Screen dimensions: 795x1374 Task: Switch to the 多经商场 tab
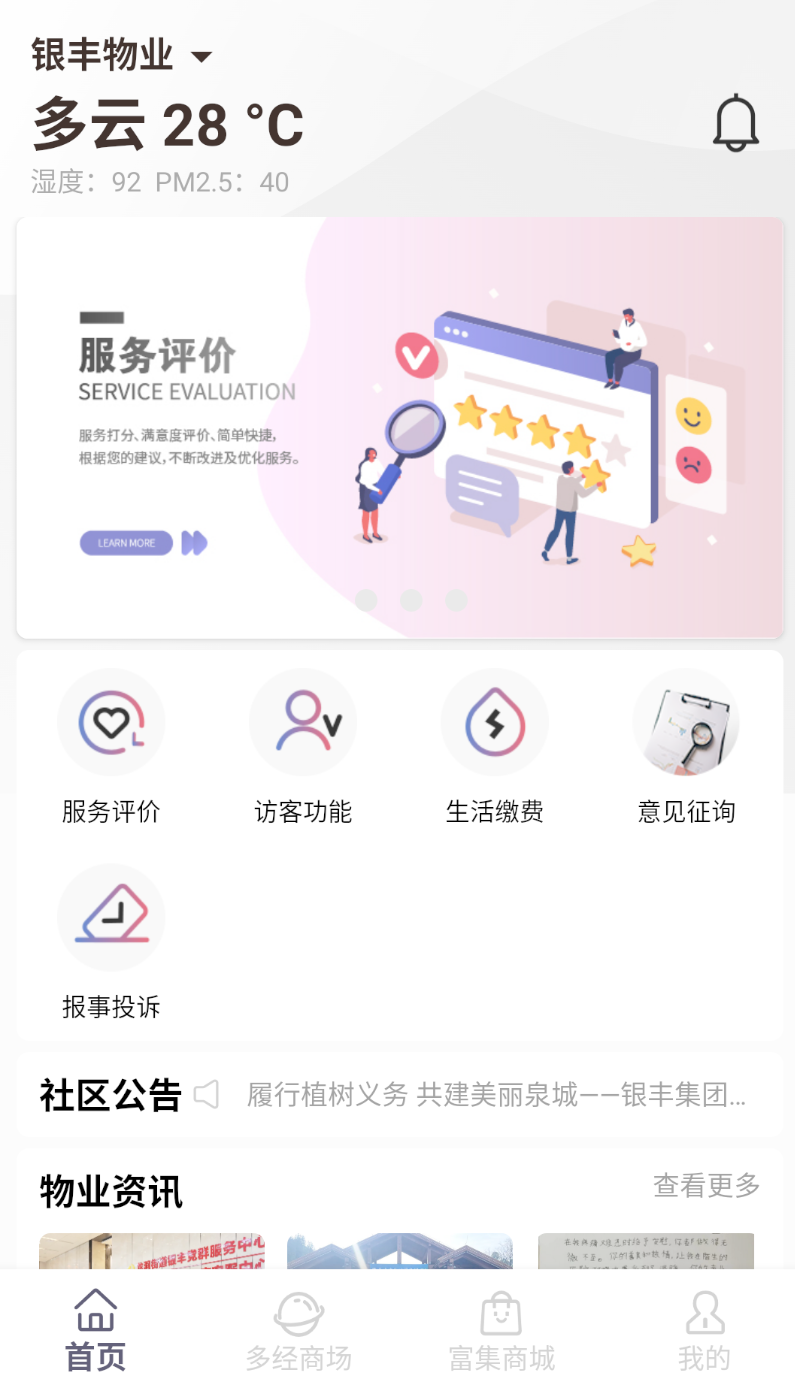coord(299,1331)
